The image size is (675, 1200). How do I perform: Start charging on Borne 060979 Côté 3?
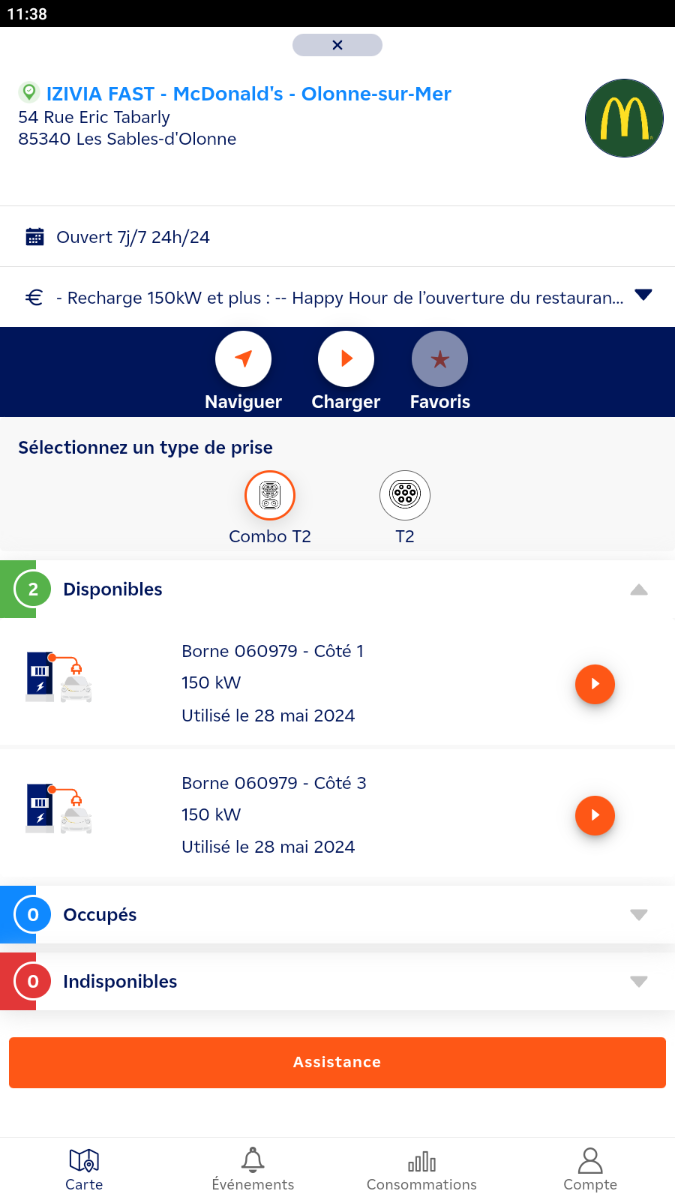[x=595, y=816]
